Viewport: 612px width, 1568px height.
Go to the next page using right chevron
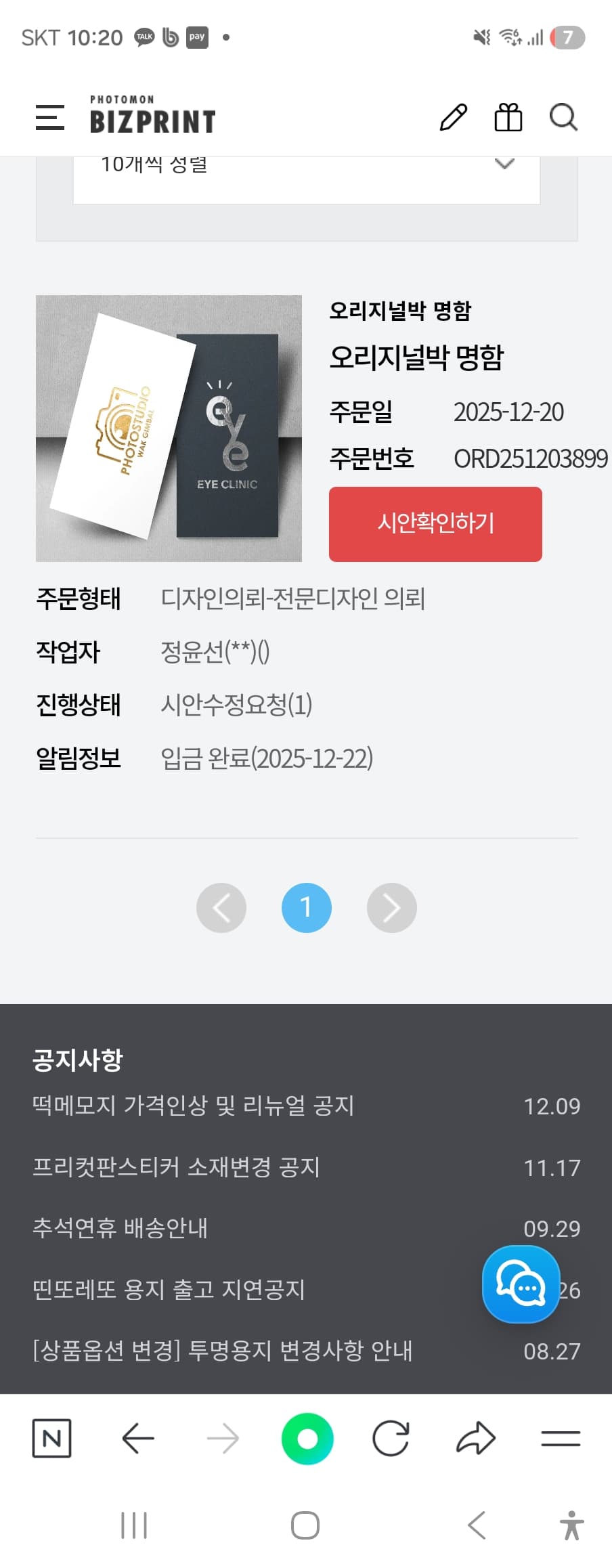[x=391, y=908]
